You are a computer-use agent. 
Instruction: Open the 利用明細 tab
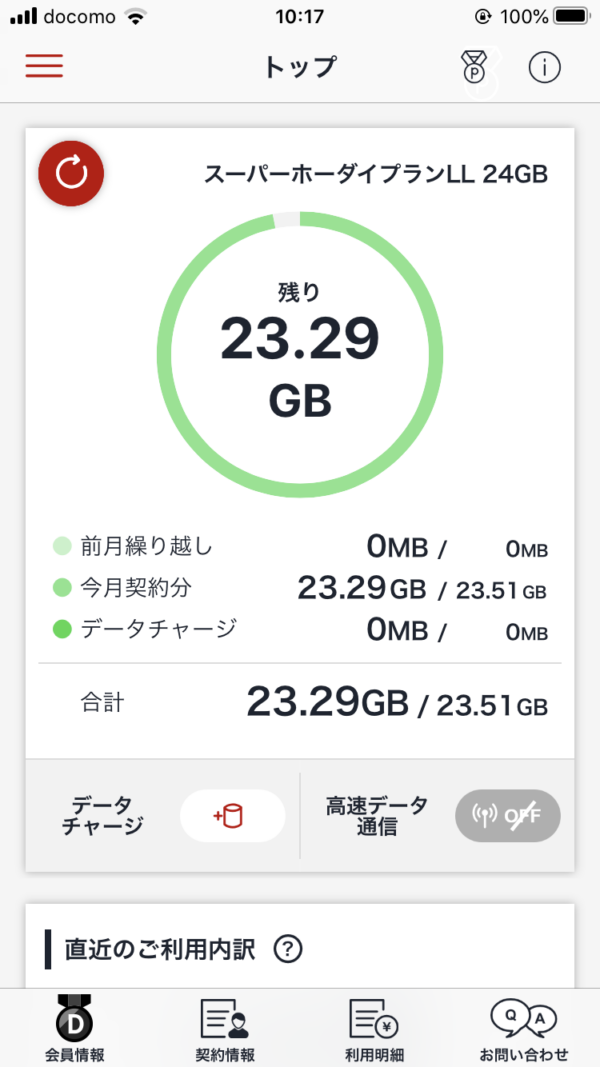point(374,1028)
